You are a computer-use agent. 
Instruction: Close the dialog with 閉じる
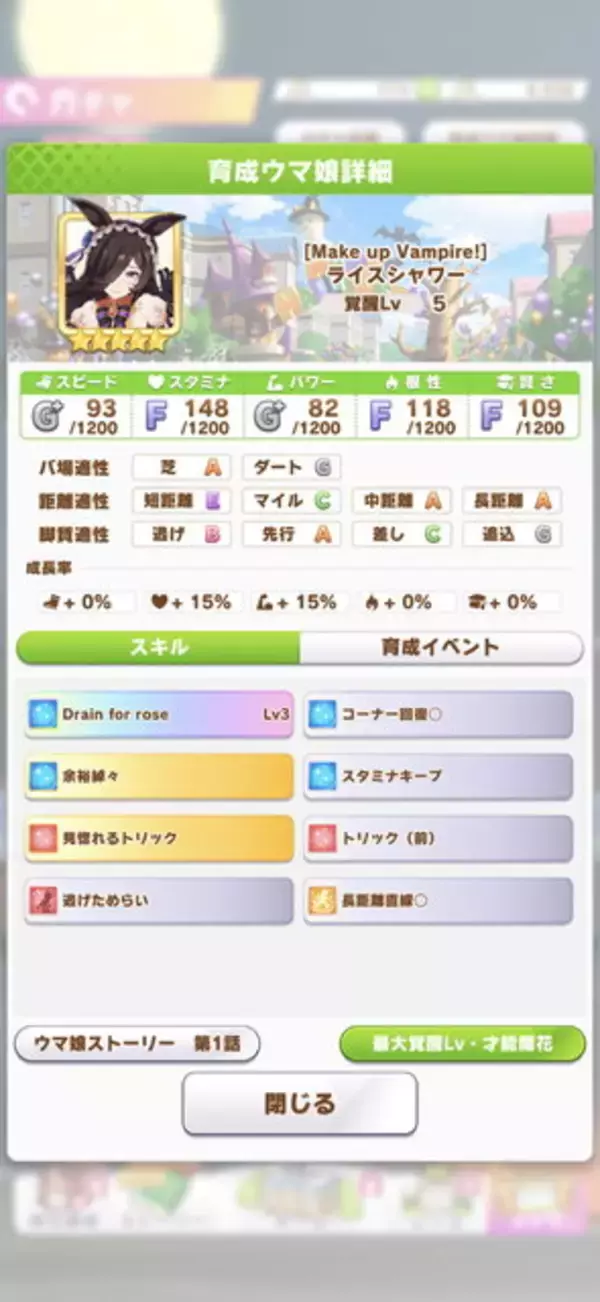point(299,1104)
